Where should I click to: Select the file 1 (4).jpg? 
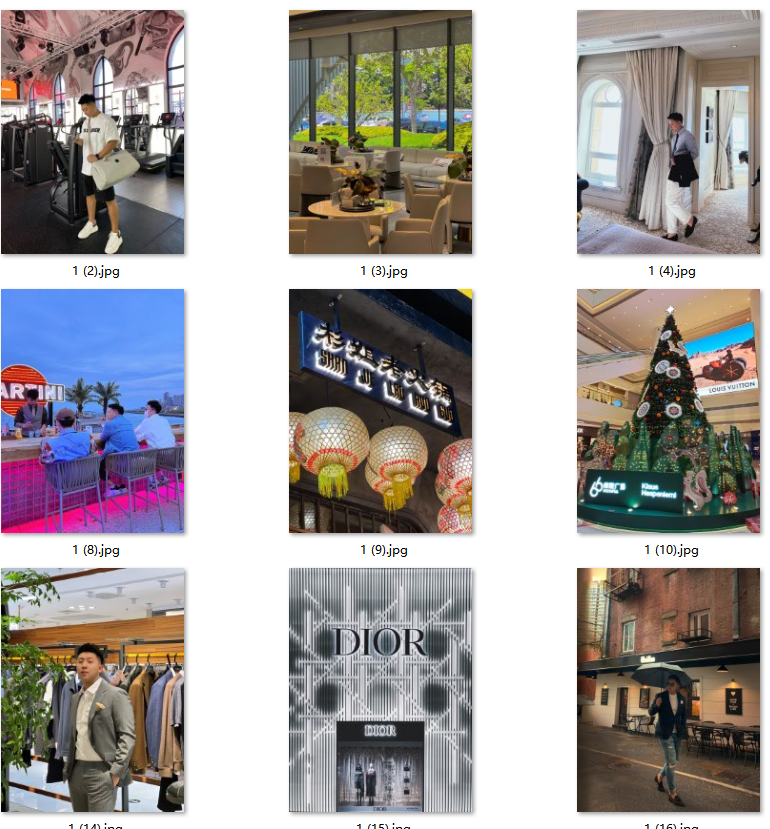coord(668,132)
